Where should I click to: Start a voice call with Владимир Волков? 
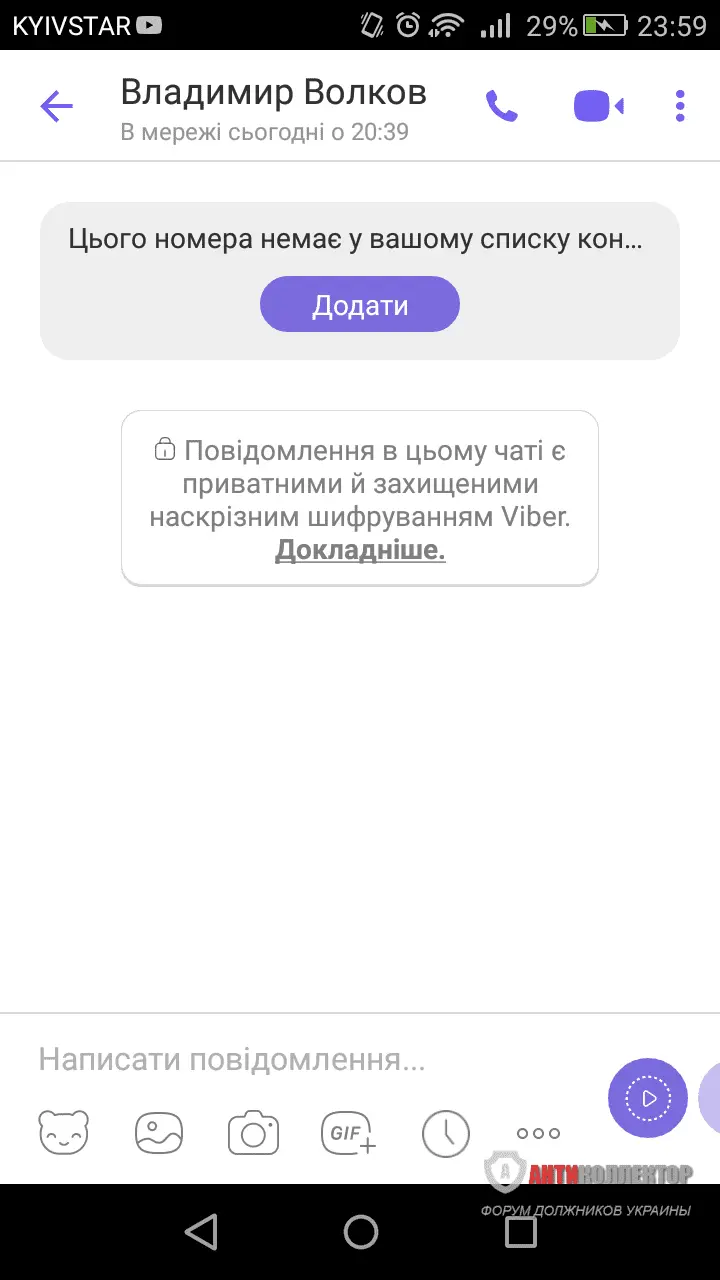[502, 104]
